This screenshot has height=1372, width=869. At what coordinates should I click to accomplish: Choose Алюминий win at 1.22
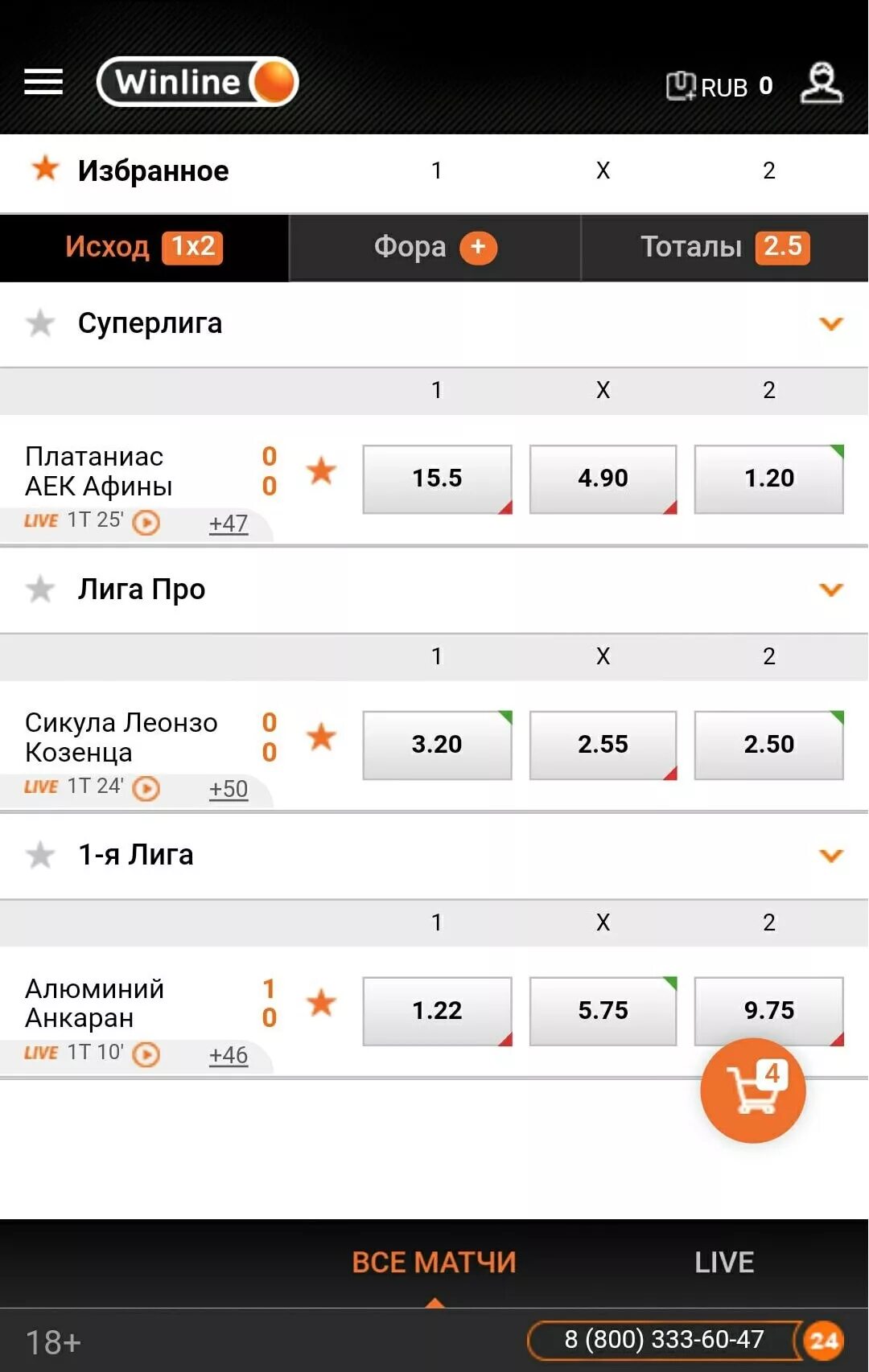pyautogui.click(x=437, y=1011)
